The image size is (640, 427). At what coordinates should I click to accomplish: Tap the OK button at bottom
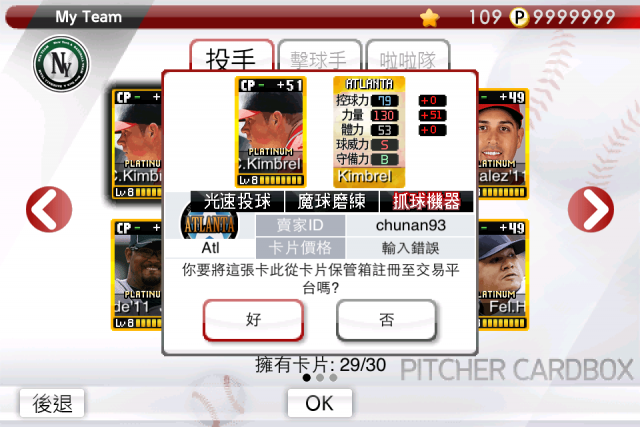click(319, 403)
